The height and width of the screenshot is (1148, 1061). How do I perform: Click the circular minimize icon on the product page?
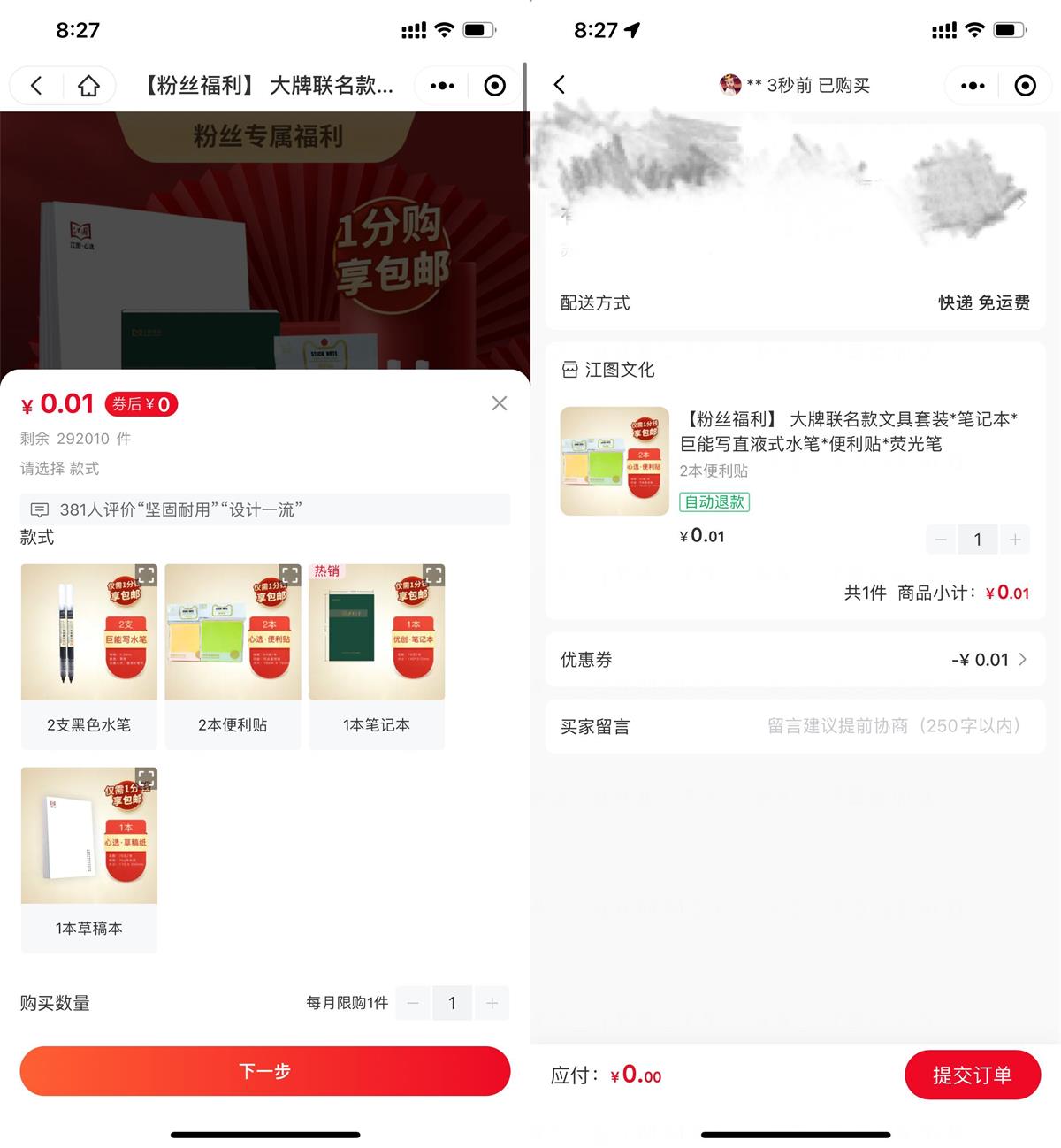point(493,85)
